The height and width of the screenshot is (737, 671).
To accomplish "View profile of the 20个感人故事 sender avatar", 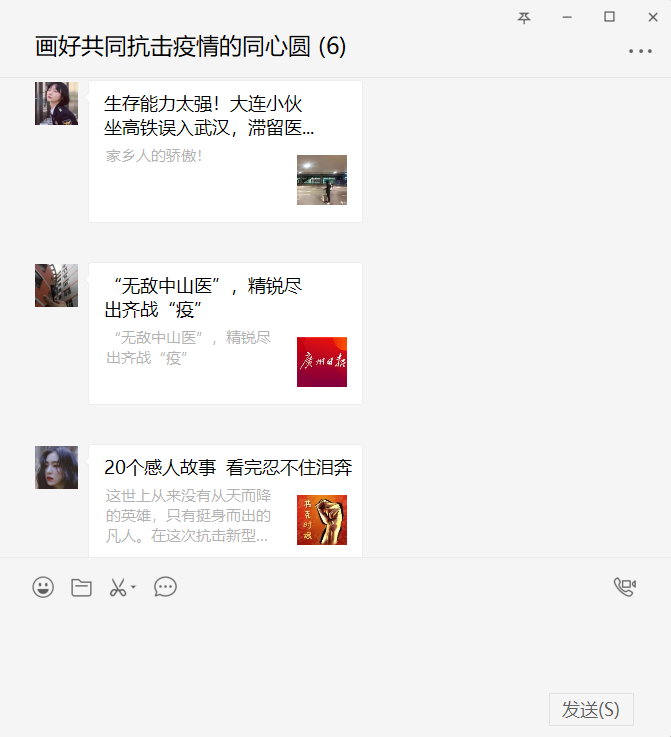I will click(x=56, y=467).
